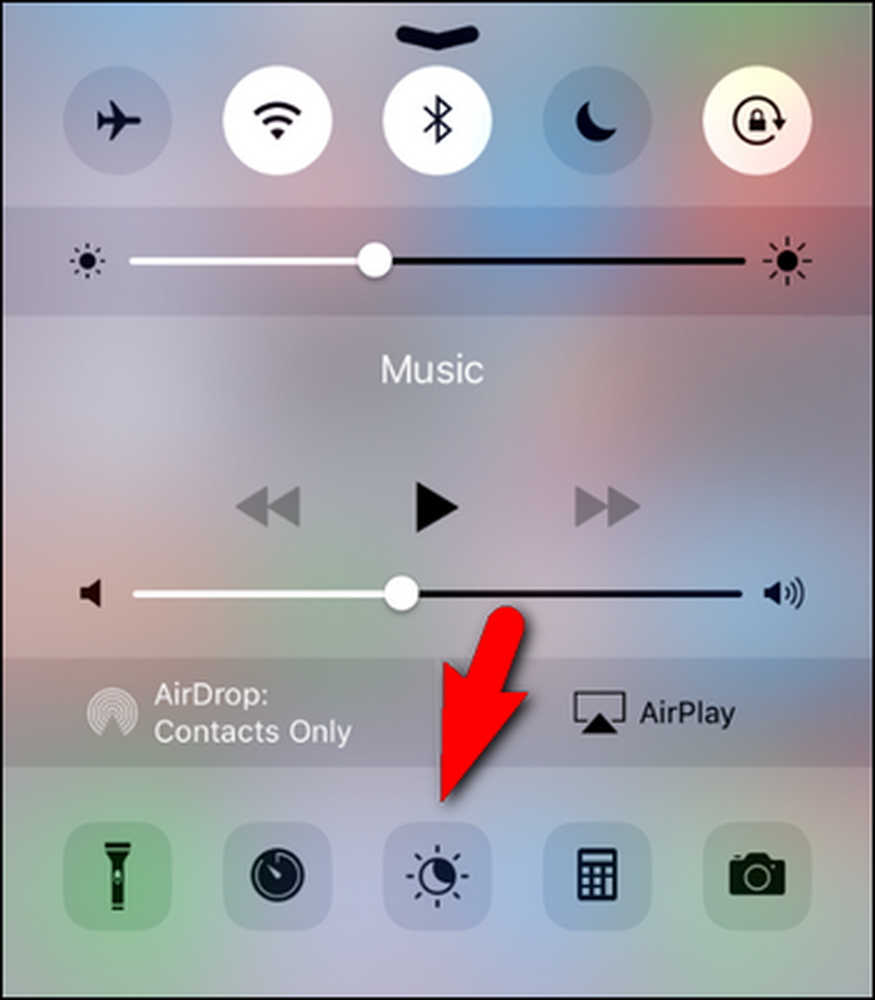Disable Bluetooth toggle
875x1000 pixels.
[437, 121]
